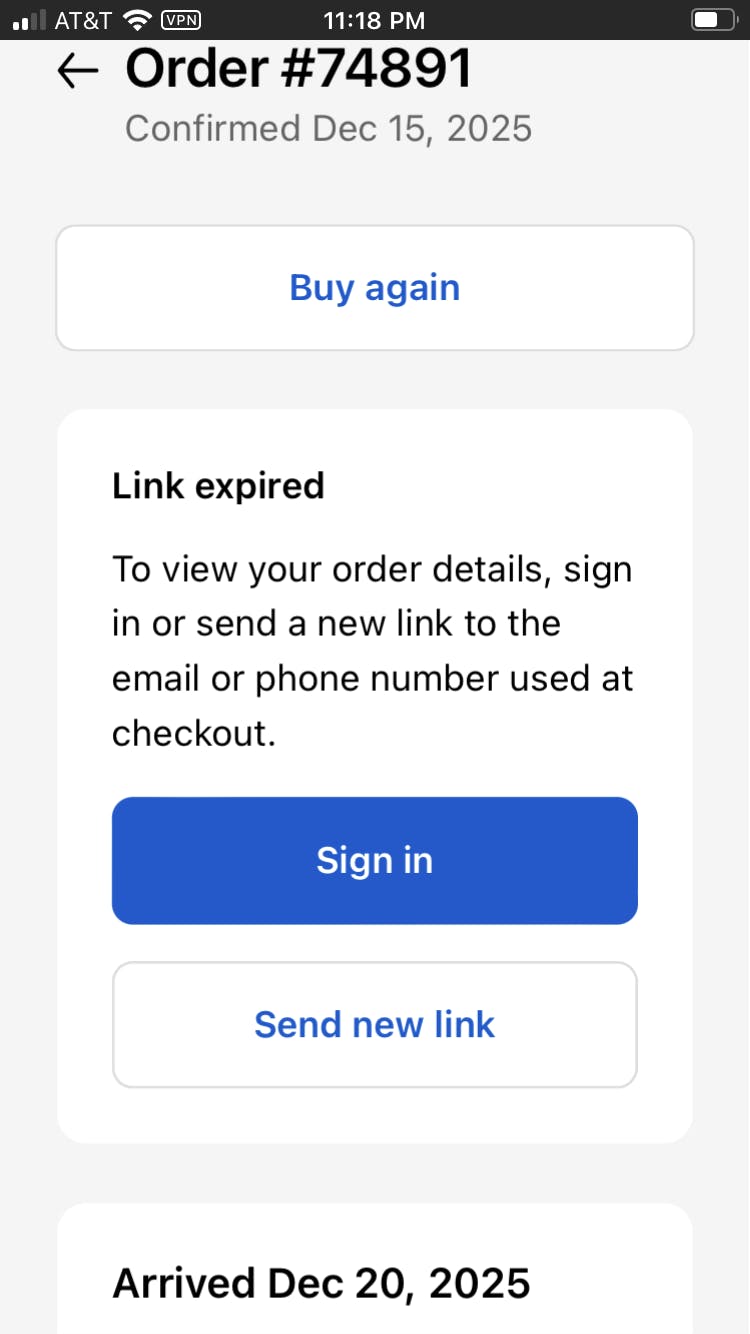Sign in to view order details
This screenshot has width=750, height=1334.
375,860
